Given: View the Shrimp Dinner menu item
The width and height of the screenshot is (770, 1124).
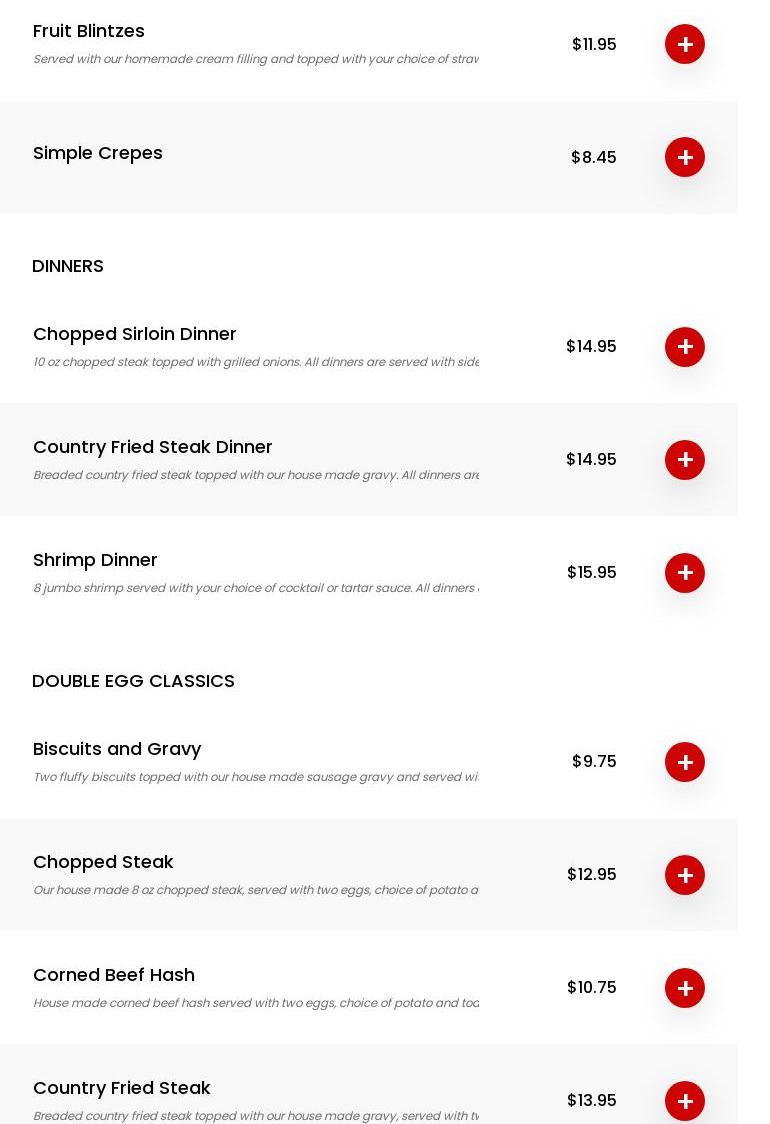Looking at the screenshot, I should (x=95, y=560).
